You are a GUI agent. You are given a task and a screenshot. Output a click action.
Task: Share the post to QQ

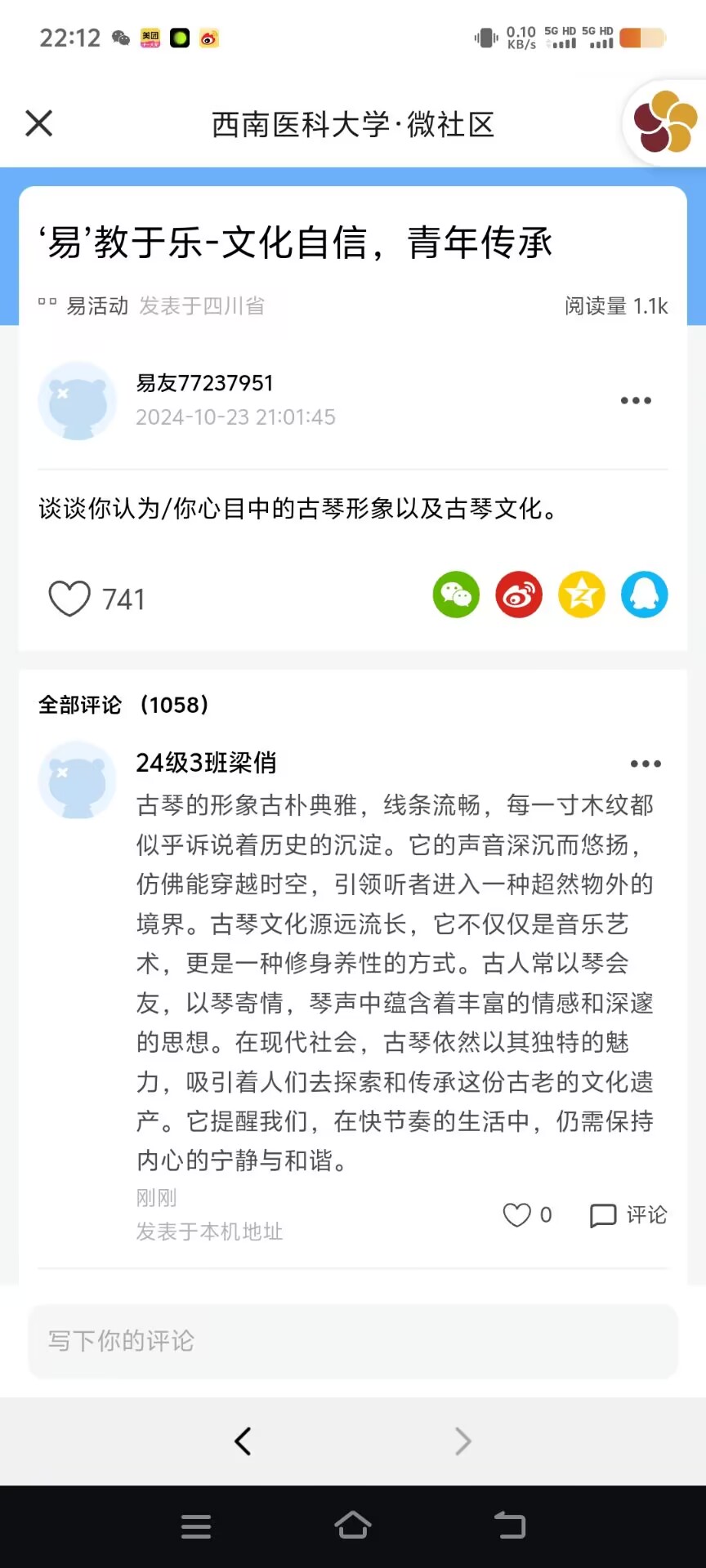tap(645, 595)
